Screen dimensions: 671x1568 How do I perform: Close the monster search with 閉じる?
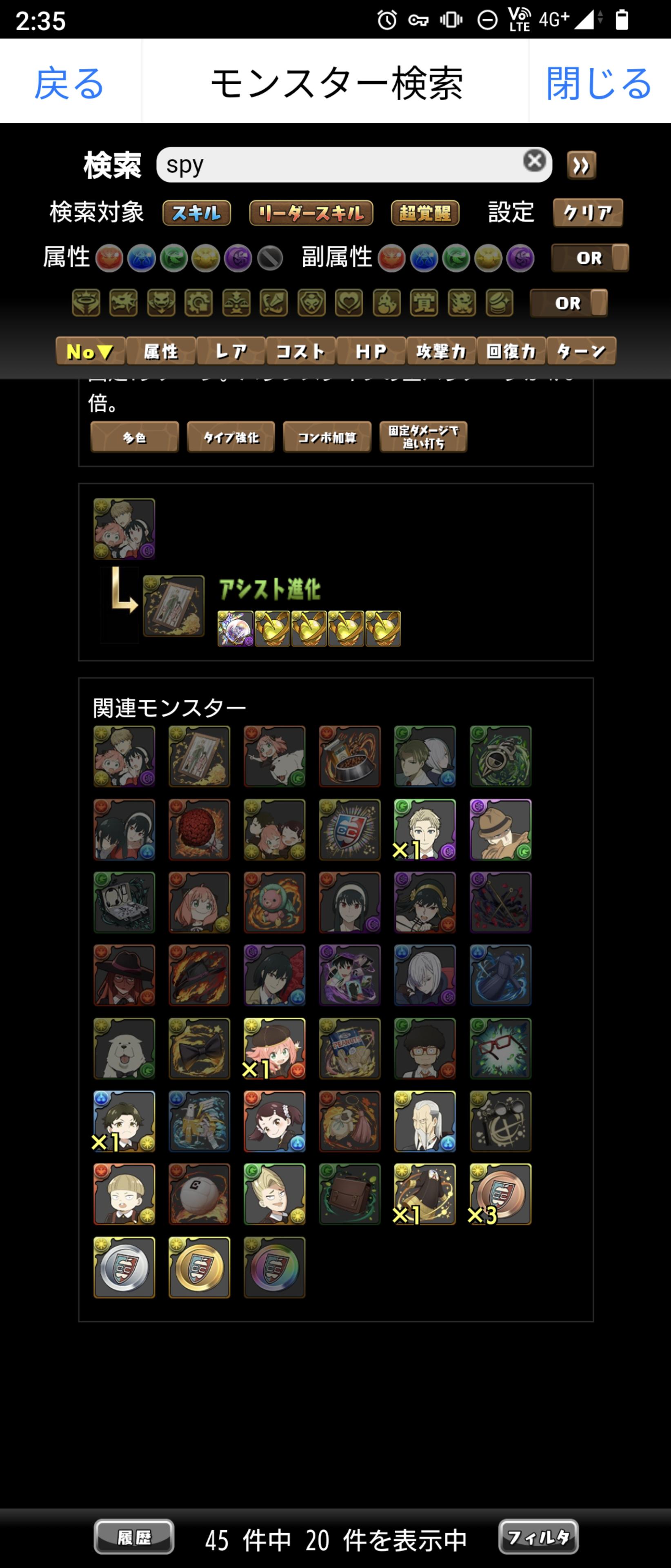(x=599, y=83)
